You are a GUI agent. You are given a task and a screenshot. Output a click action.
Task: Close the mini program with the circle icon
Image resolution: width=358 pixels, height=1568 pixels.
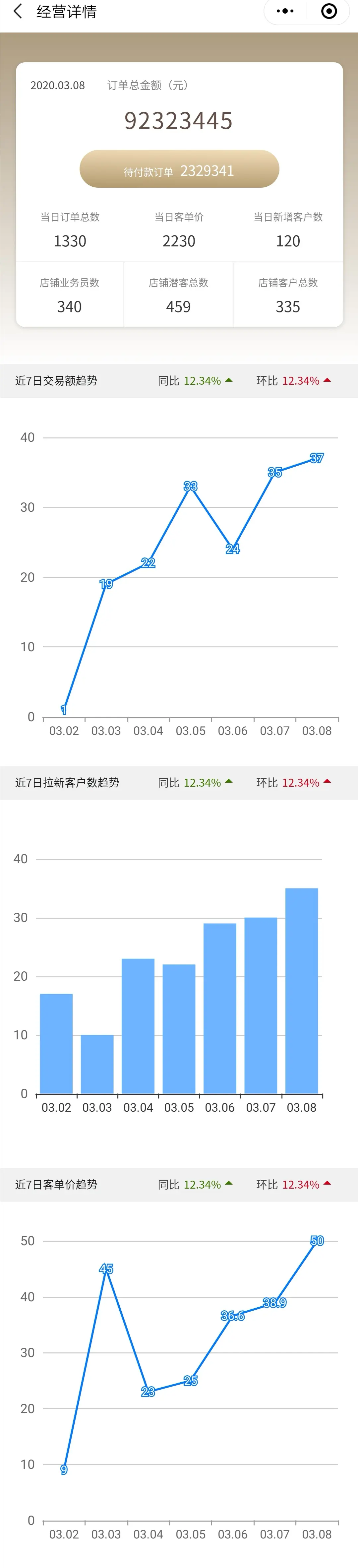coord(329,12)
